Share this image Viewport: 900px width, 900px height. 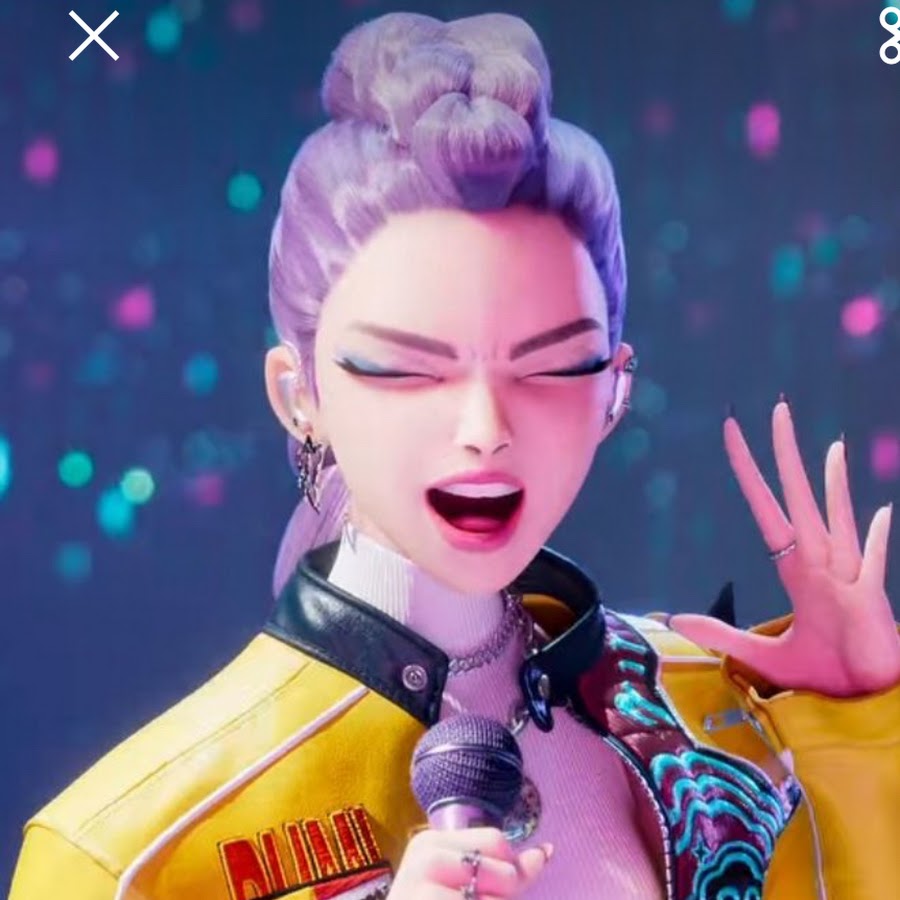pyautogui.click(x=889, y=35)
